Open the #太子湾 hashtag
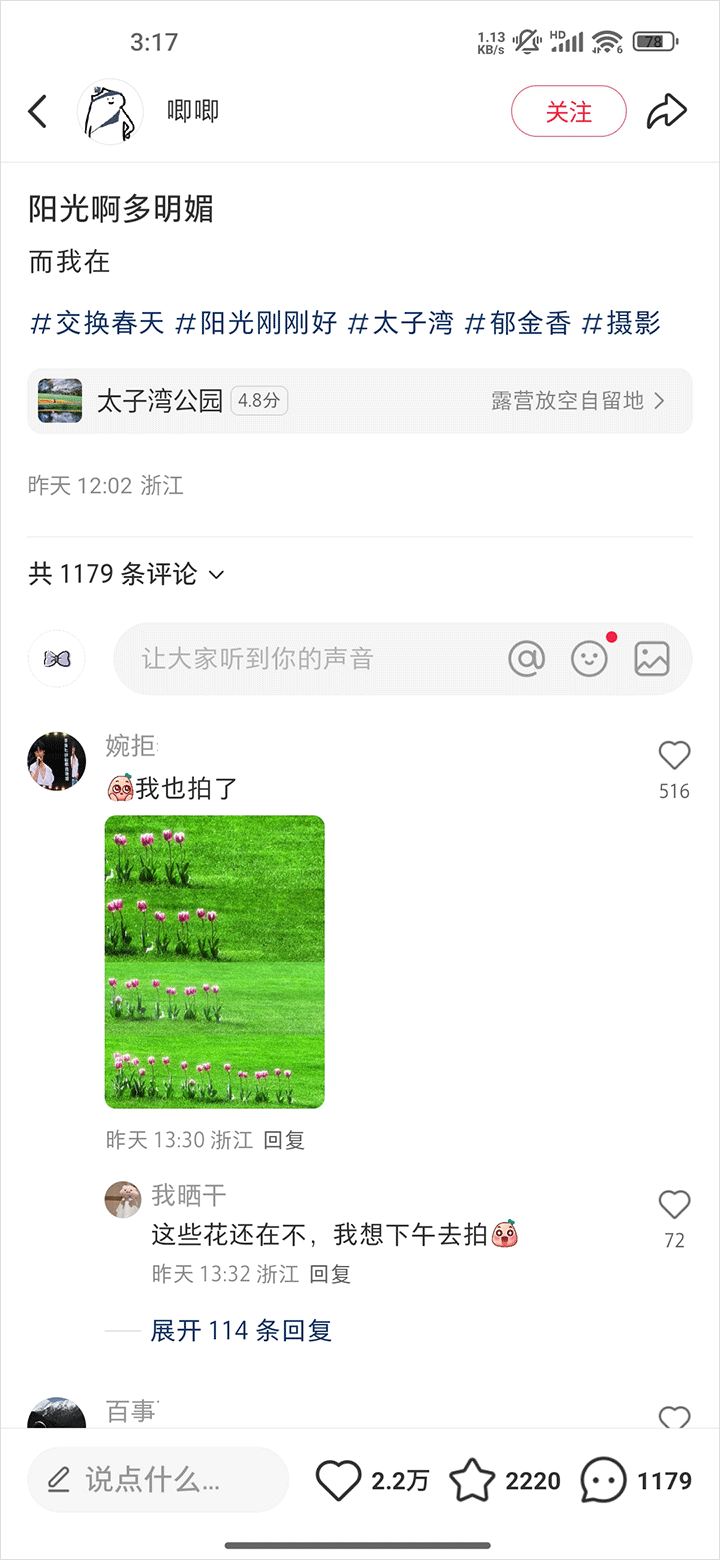 [x=401, y=323]
